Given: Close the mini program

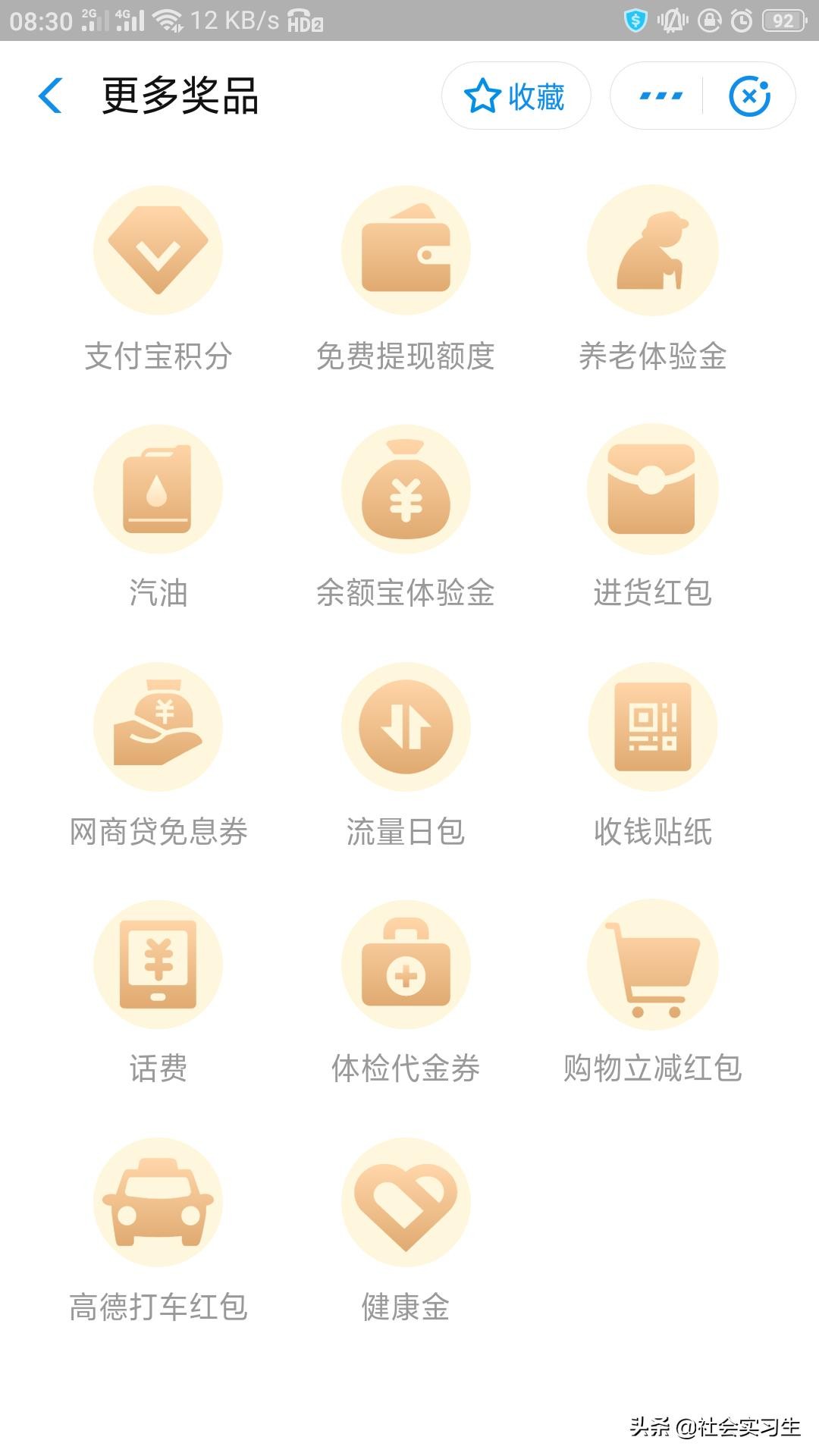Looking at the screenshot, I should tap(748, 96).
